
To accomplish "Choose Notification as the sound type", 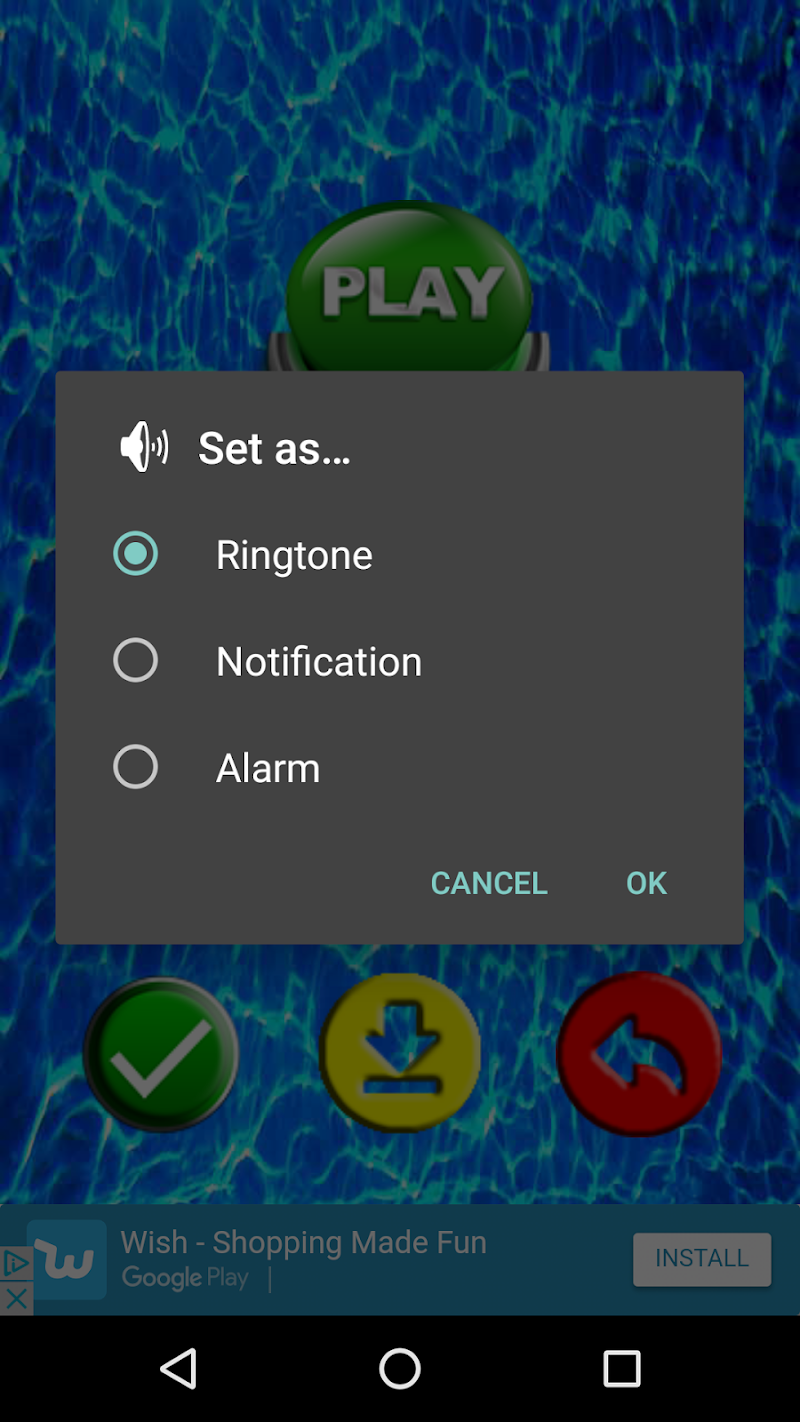I will click(136, 661).
